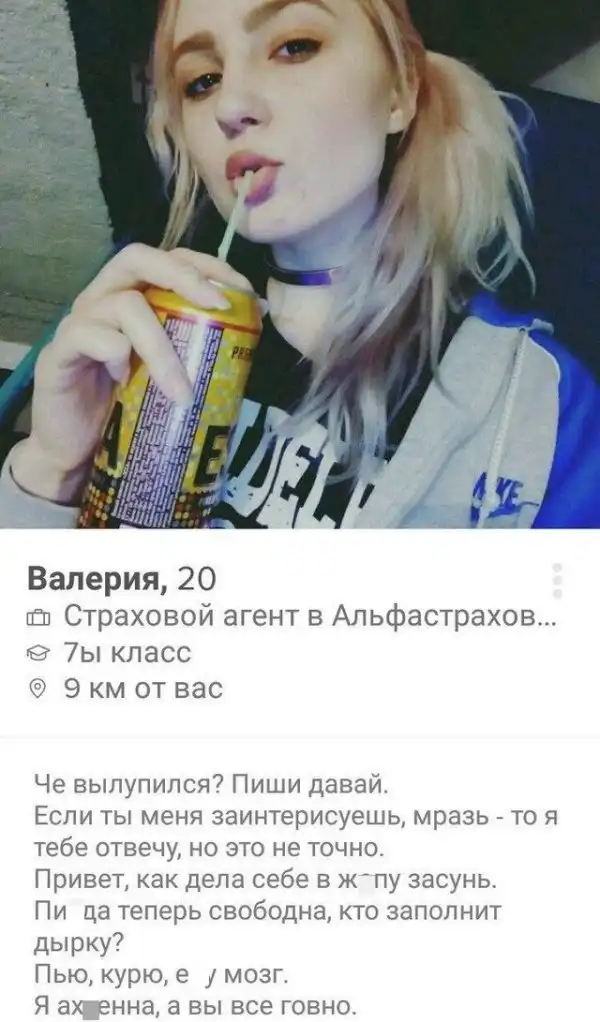Open the overflow menu beside Валерия's name
Image resolution: width=600 pixels, height=1022 pixels.
[558, 581]
